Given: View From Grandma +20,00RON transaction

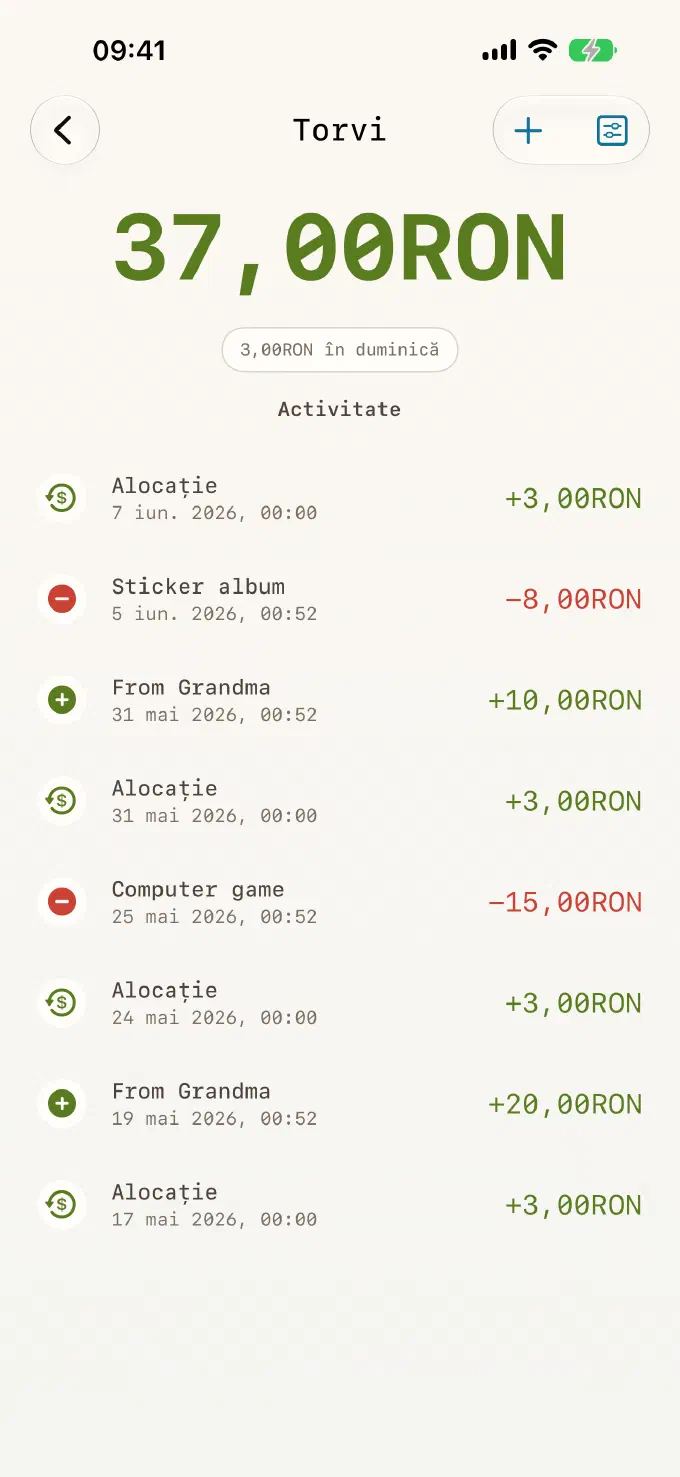Looking at the screenshot, I should pyautogui.click(x=340, y=1104).
